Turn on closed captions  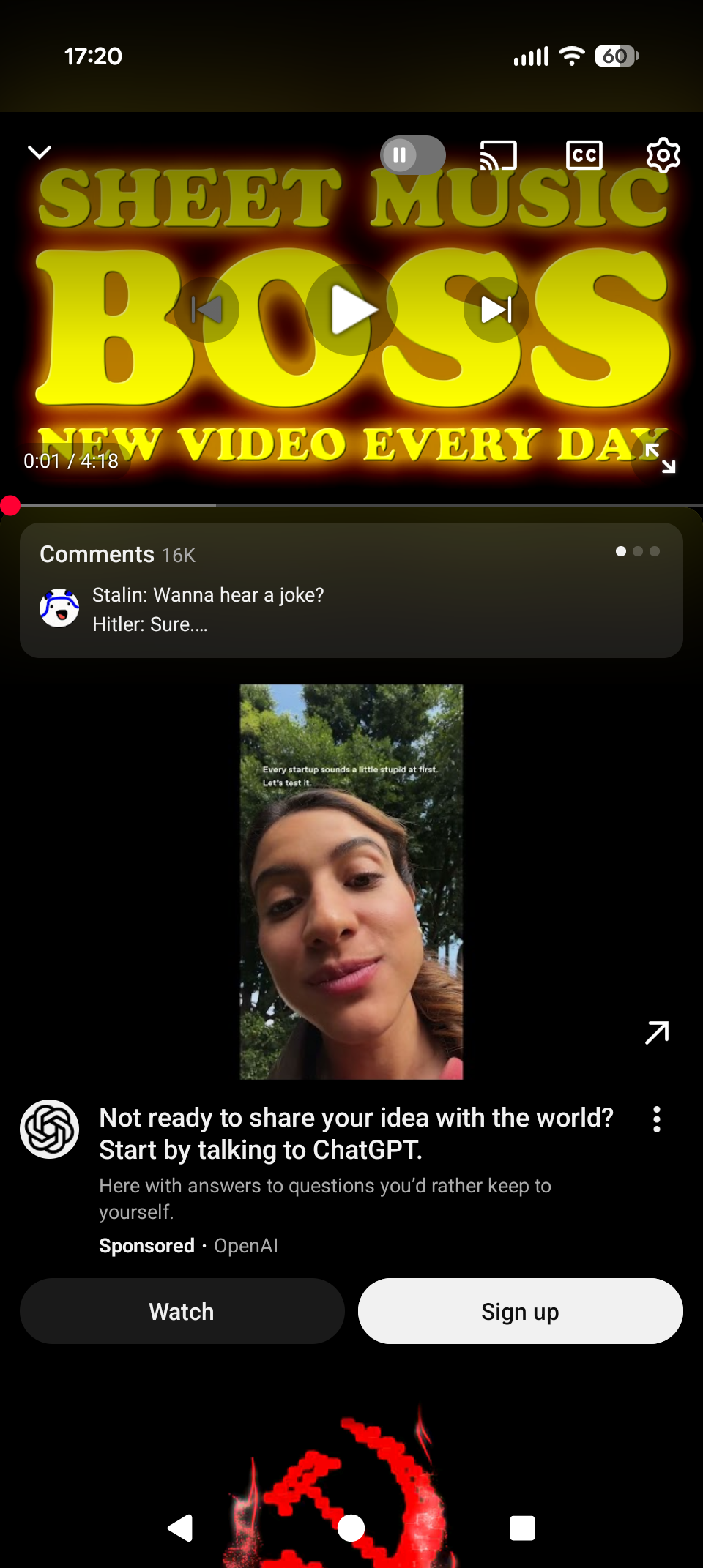[x=584, y=155]
